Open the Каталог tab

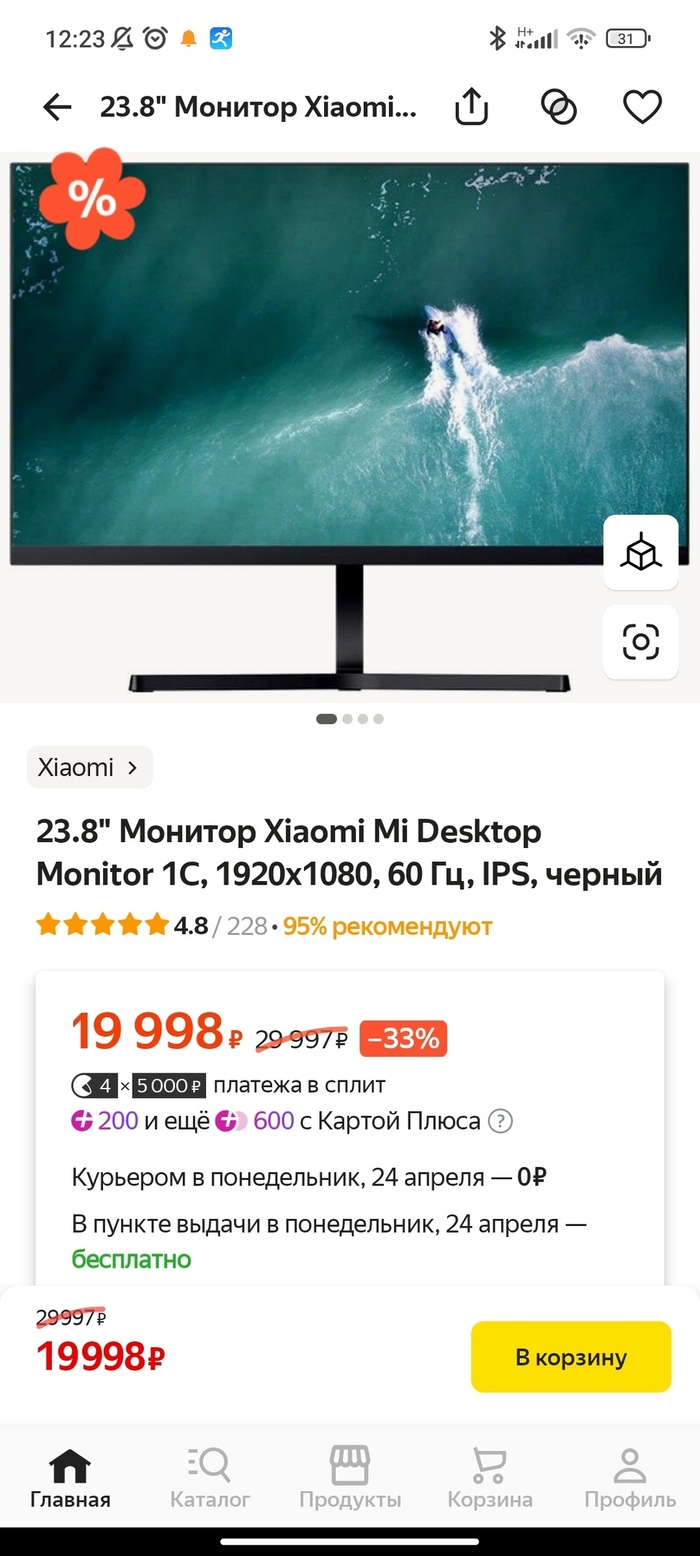point(210,1480)
